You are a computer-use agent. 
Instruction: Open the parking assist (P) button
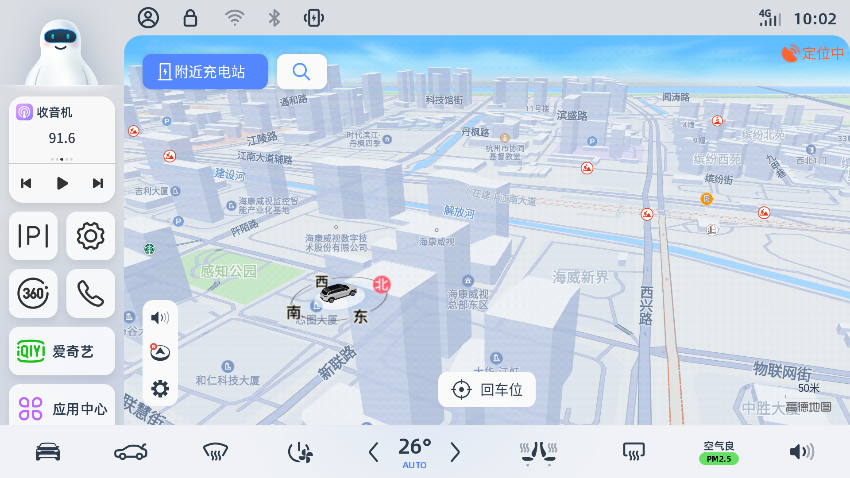coord(34,236)
